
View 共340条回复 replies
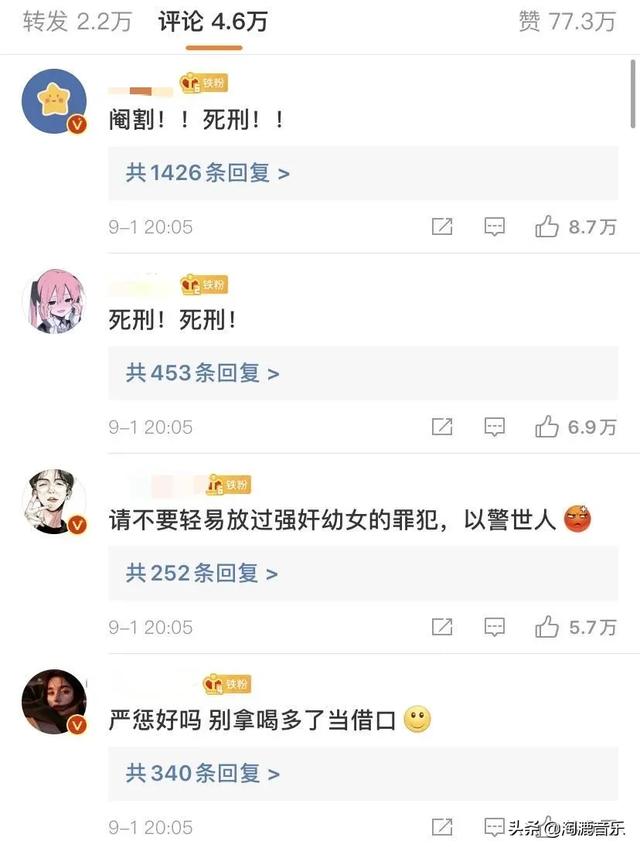coord(201,773)
